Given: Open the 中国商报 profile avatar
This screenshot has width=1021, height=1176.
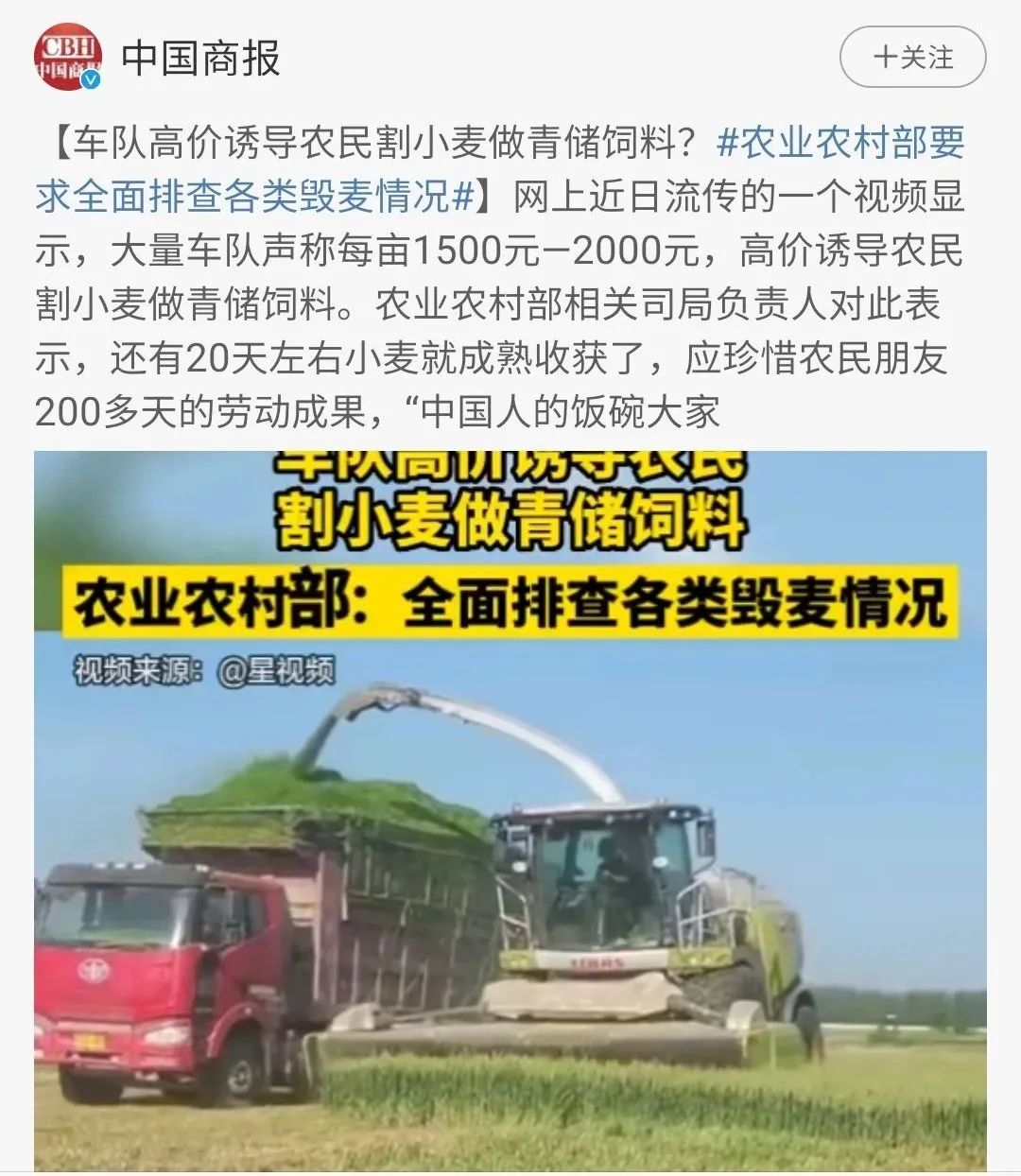Looking at the screenshot, I should (x=67, y=58).
